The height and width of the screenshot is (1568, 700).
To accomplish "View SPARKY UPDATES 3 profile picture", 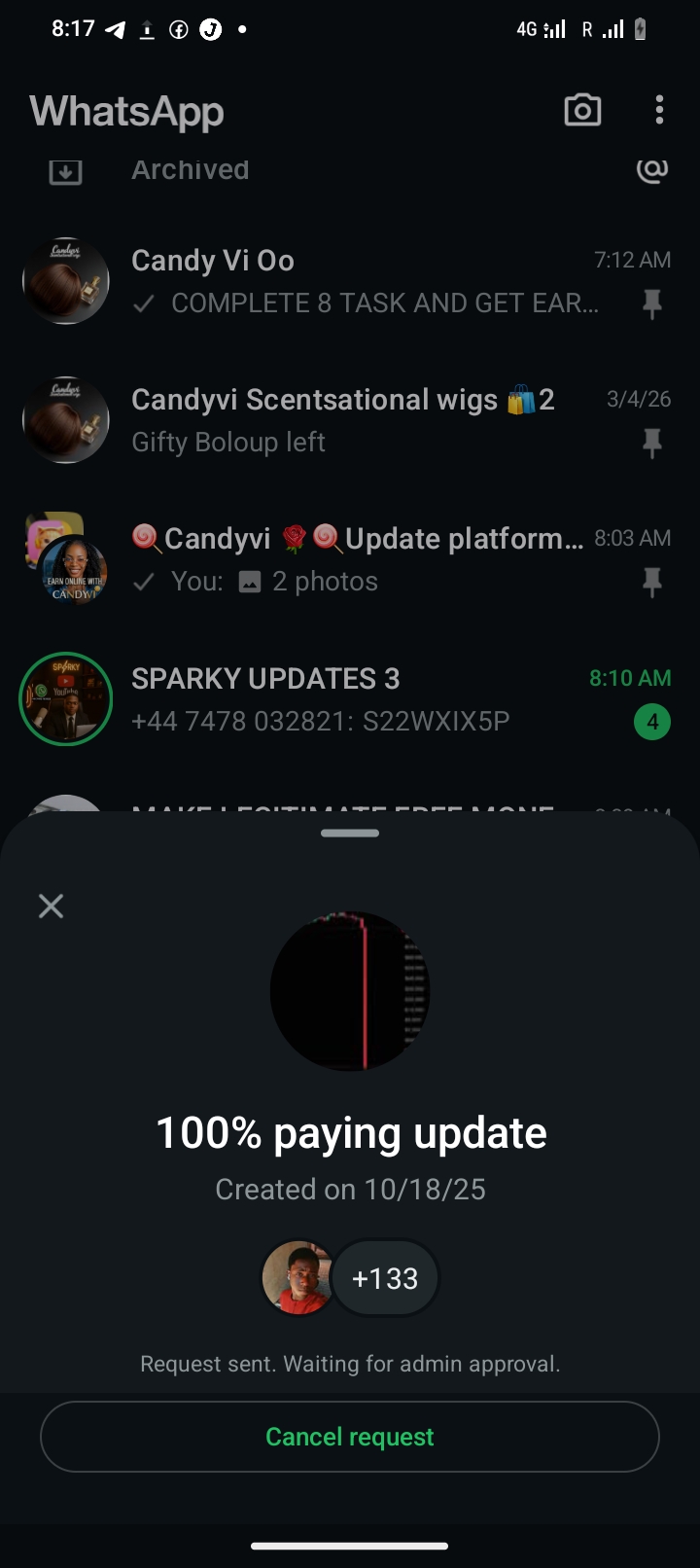I will pyautogui.click(x=66, y=699).
